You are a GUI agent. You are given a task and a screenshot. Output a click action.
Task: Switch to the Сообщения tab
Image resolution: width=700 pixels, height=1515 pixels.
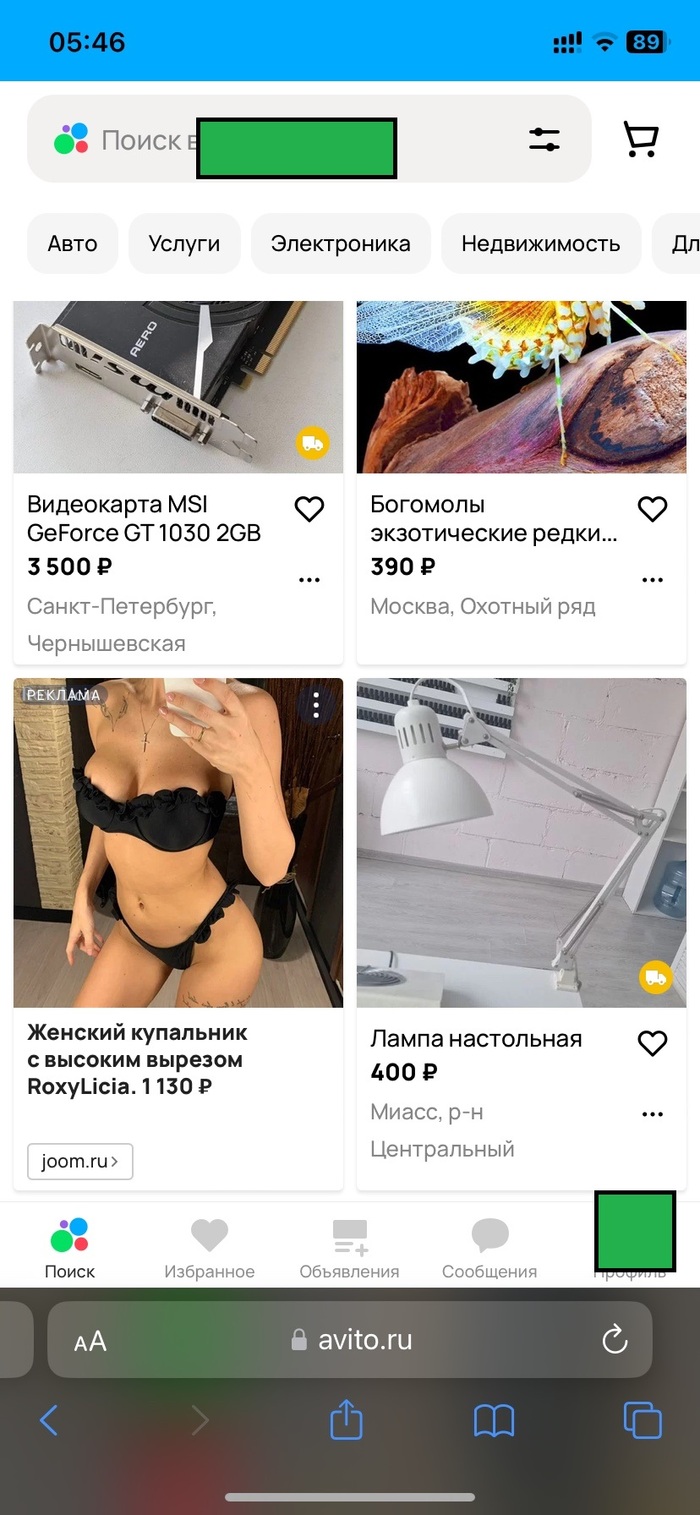click(489, 1249)
